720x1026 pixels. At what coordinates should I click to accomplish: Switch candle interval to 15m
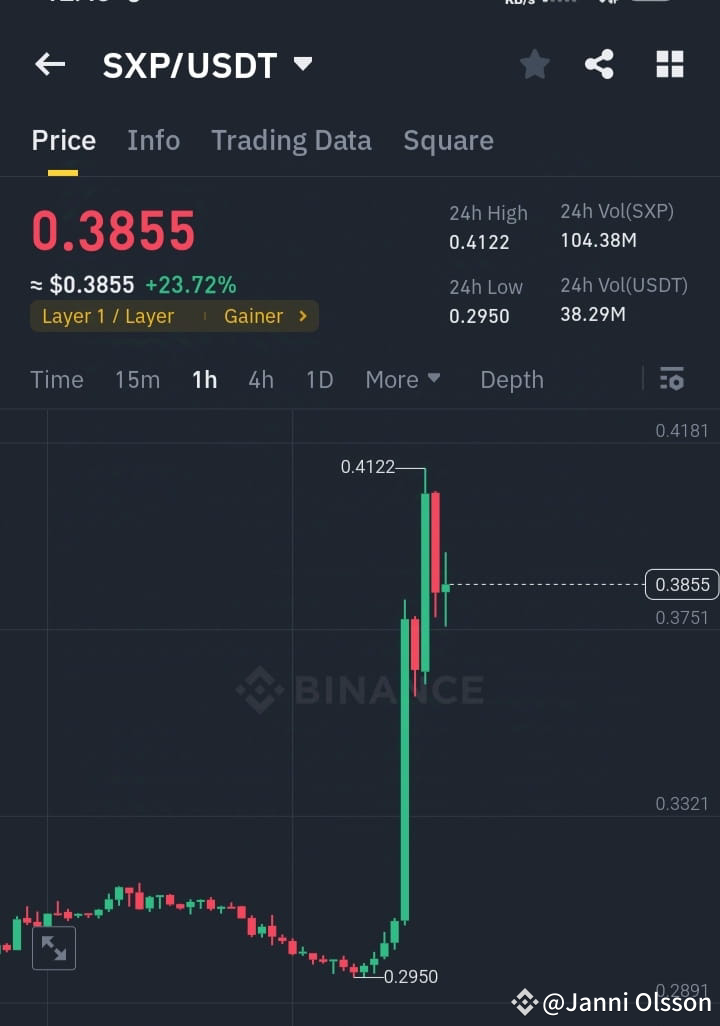click(137, 380)
